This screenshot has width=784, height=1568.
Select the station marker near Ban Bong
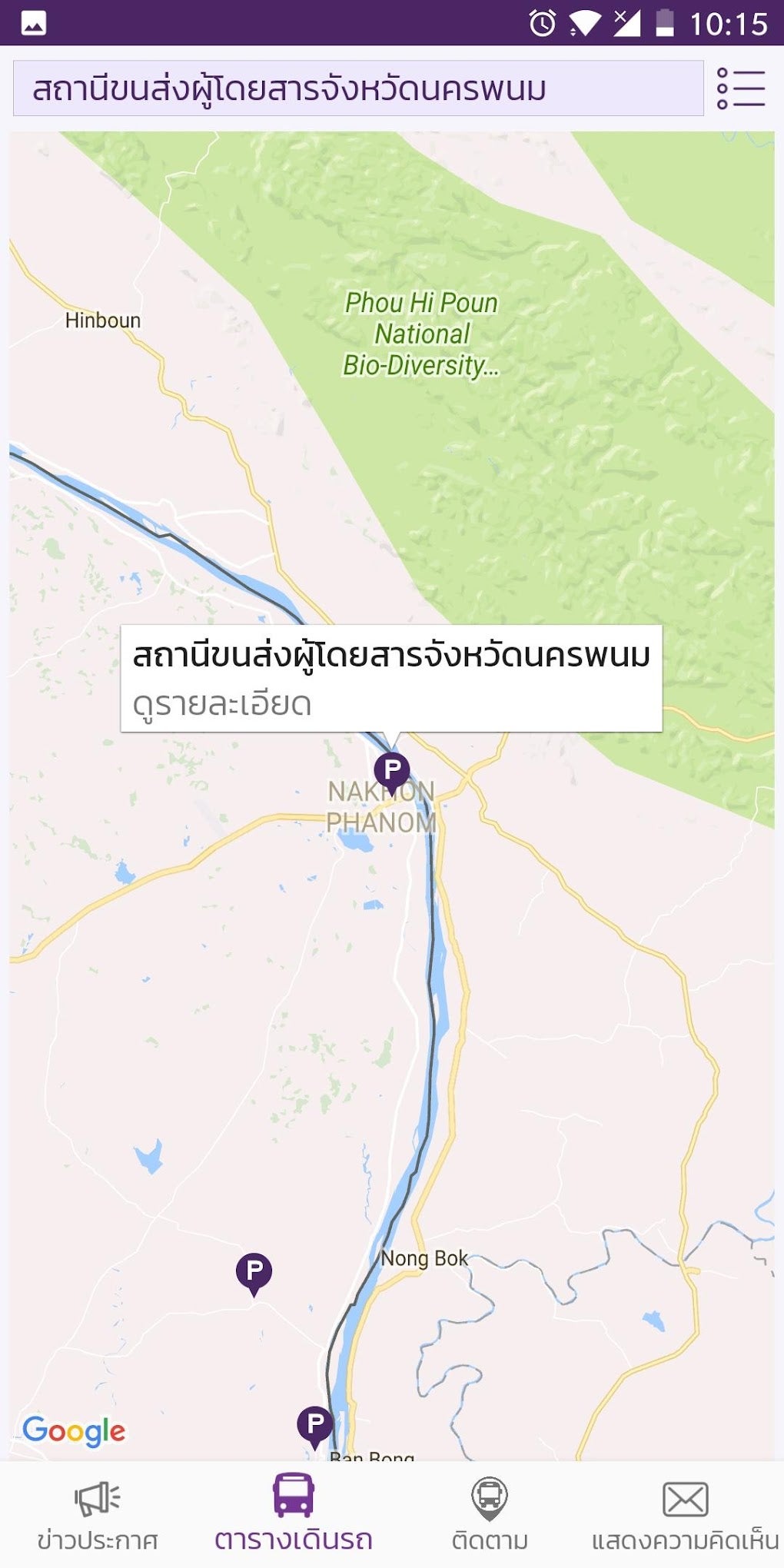[x=315, y=1426]
